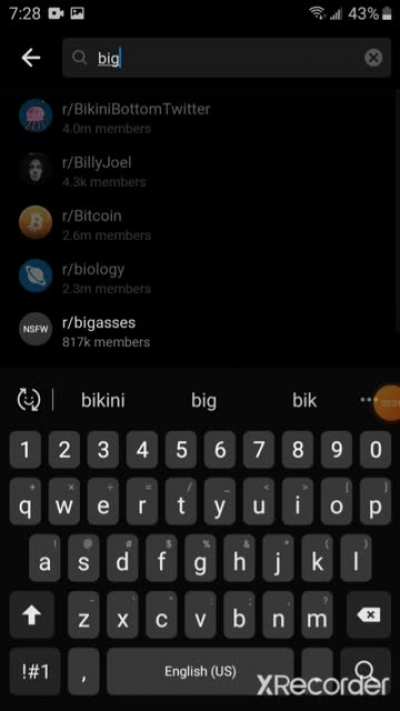Choose the "bik" keyboard suggestion
The height and width of the screenshot is (711, 400).
click(x=304, y=400)
